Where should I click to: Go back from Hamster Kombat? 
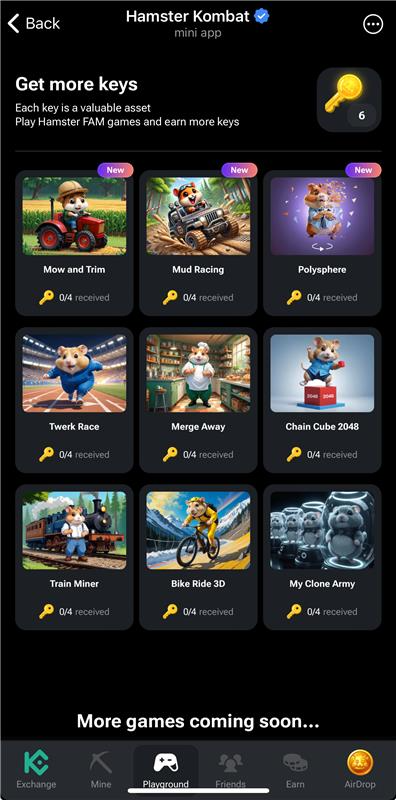point(34,23)
